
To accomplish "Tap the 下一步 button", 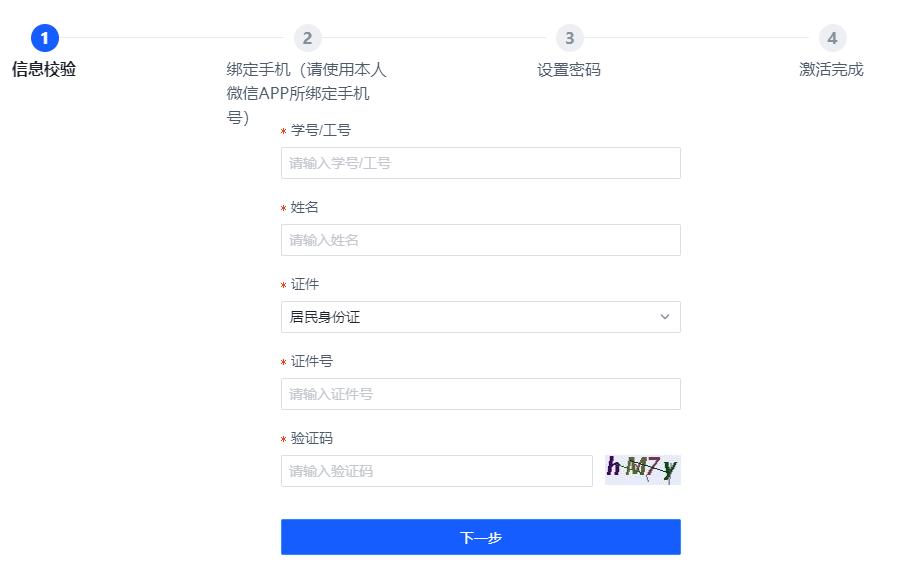I will 480,537.
